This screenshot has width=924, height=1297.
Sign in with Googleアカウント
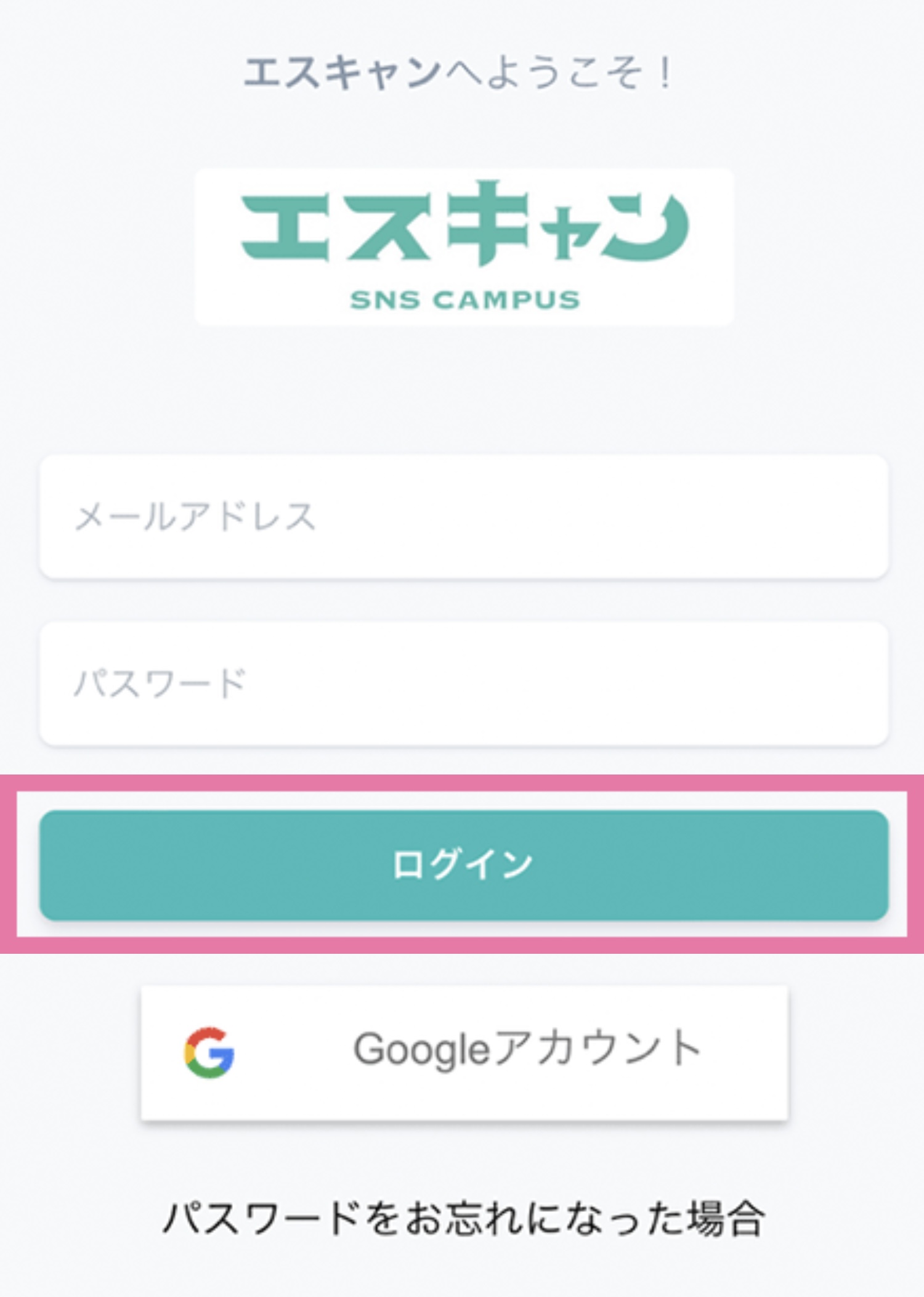tap(464, 1052)
